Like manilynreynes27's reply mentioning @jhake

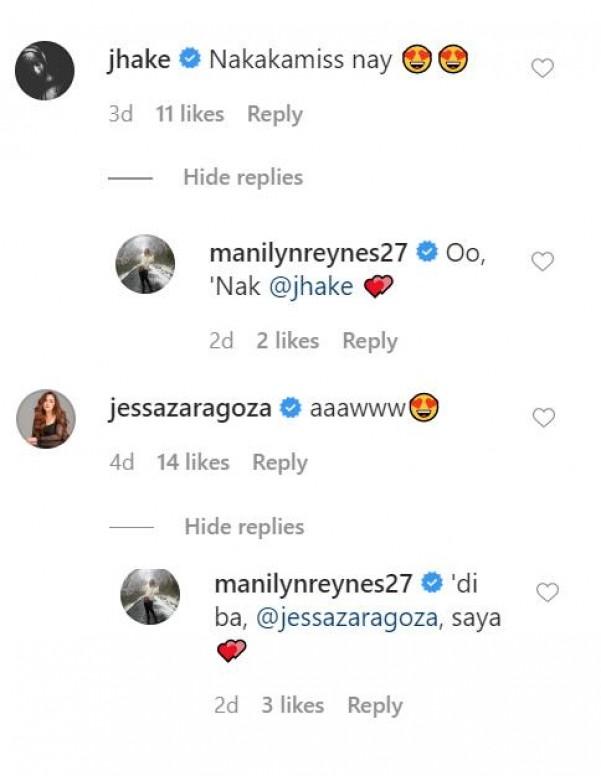pyautogui.click(x=542, y=262)
